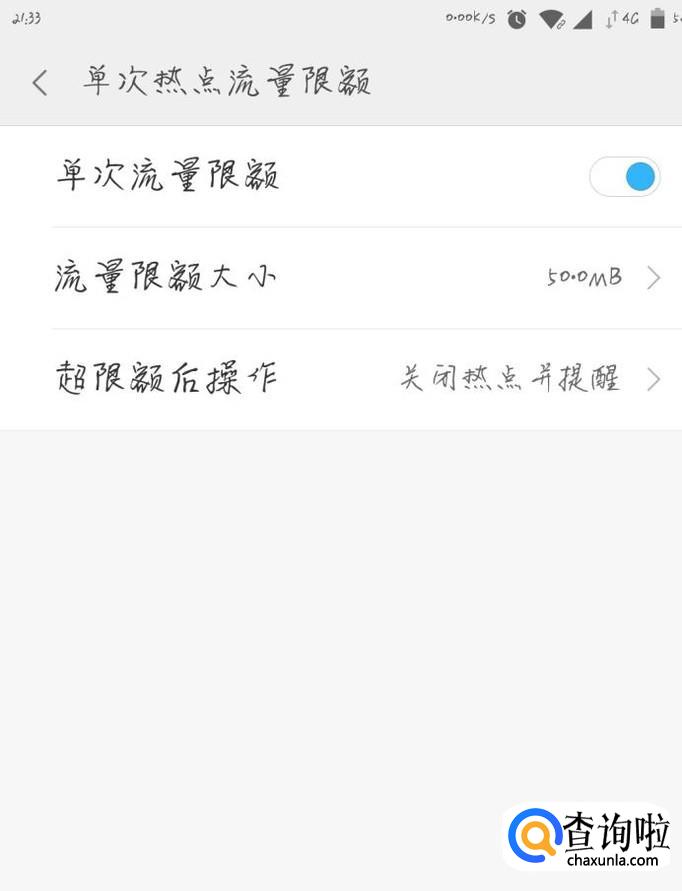Go back from 单次热点流量限额 screen
Screen dimensions: 682x891
(40, 83)
